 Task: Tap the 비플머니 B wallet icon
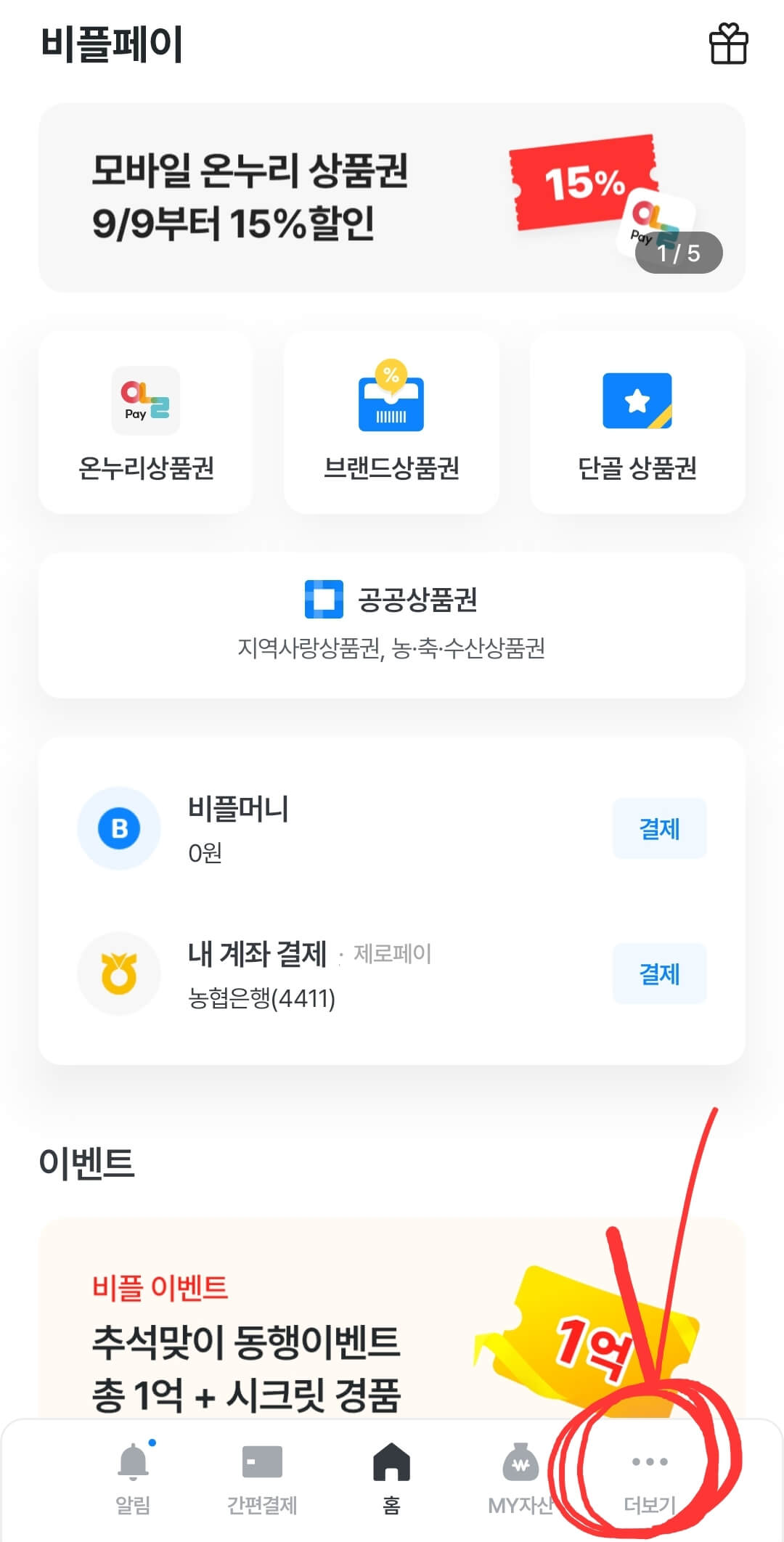(x=119, y=829)
